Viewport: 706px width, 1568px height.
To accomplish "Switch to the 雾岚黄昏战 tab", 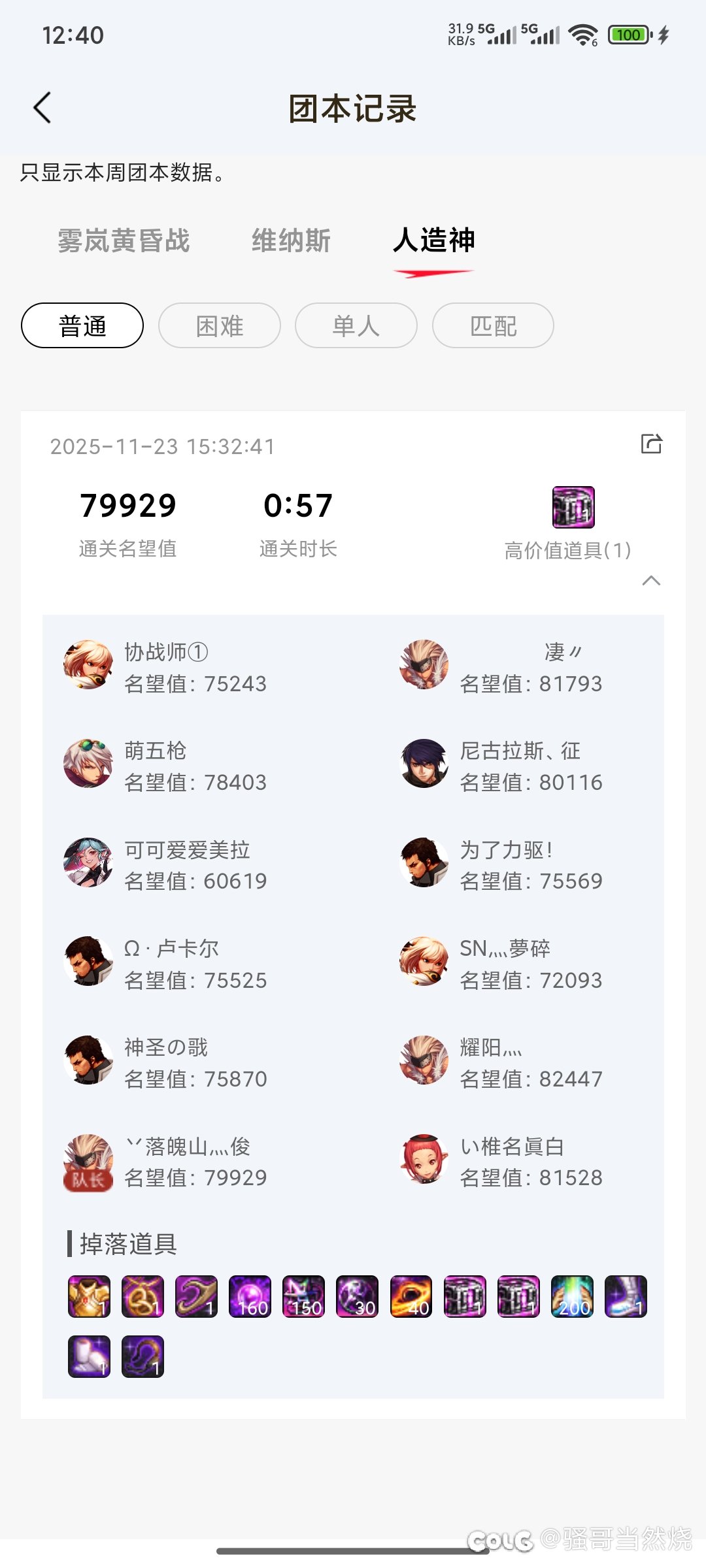I will [124, 240].
